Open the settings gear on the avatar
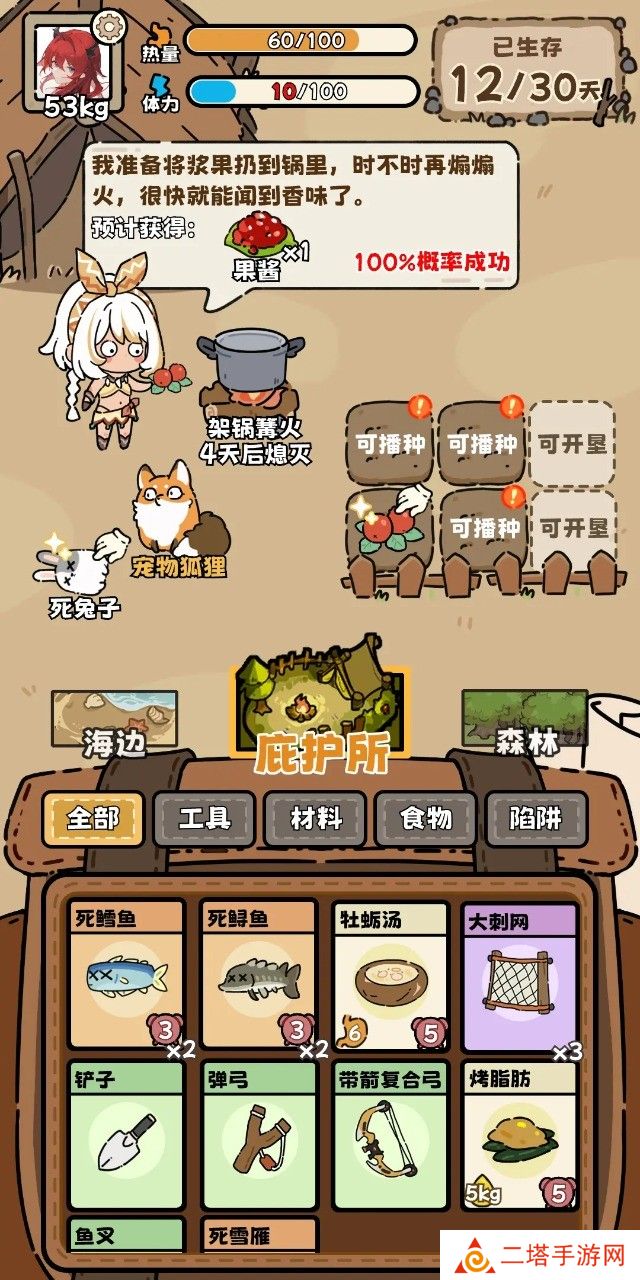Viewport: 640px width, 1280px height. pos(105,25)
